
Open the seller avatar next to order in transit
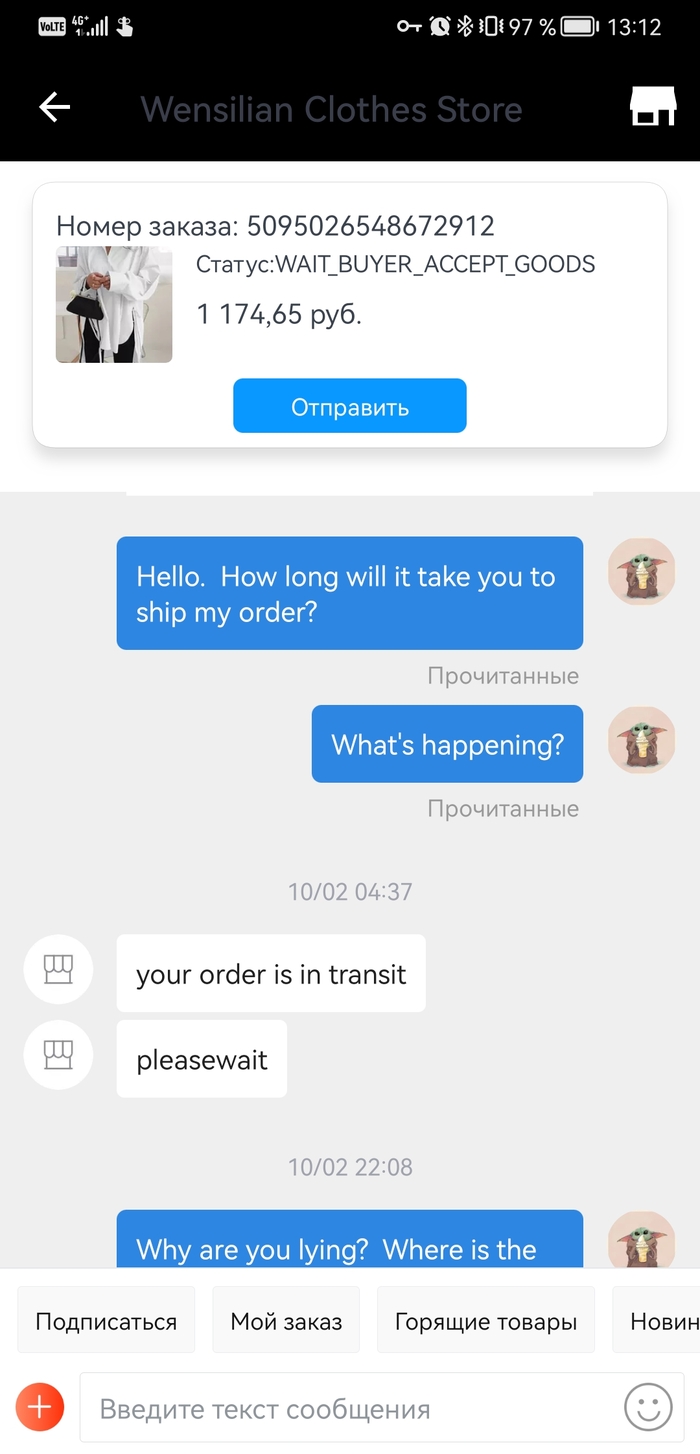(58, 970)
